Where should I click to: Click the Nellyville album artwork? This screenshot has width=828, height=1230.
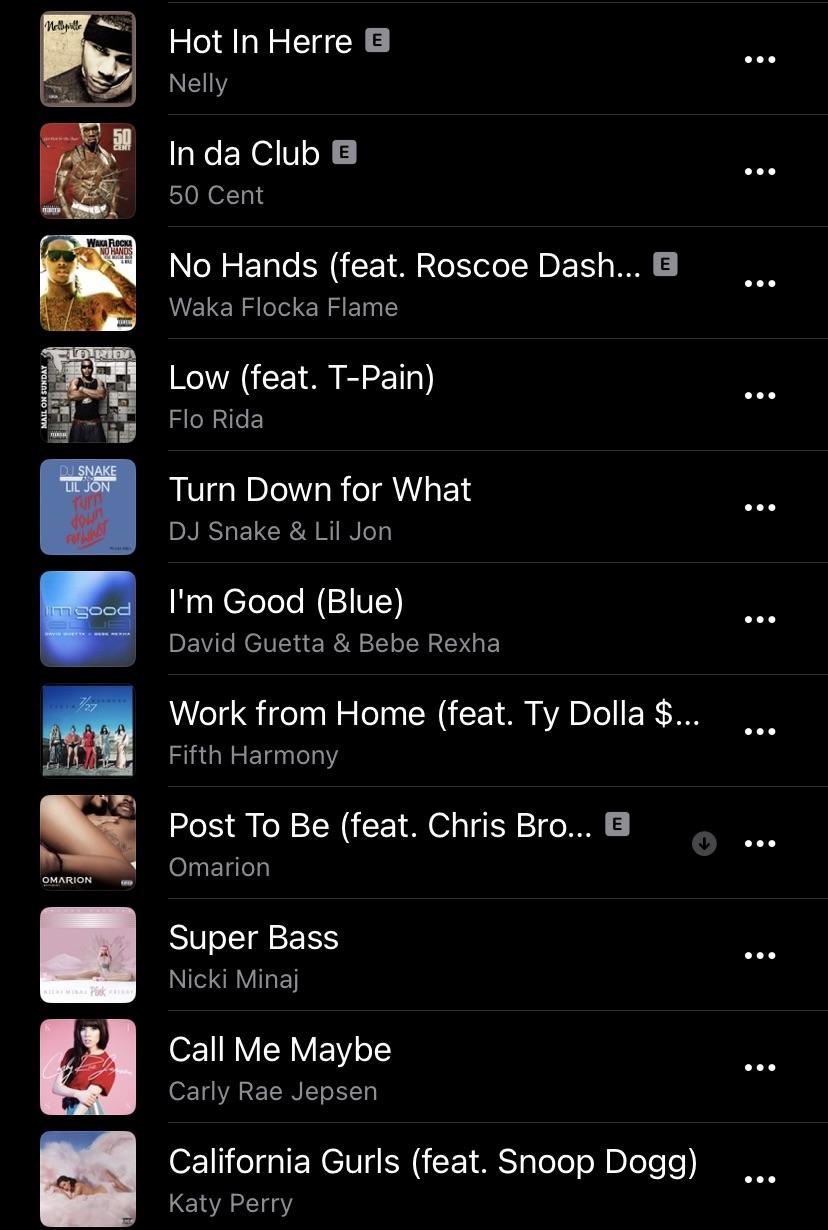(x=87, y=58)
